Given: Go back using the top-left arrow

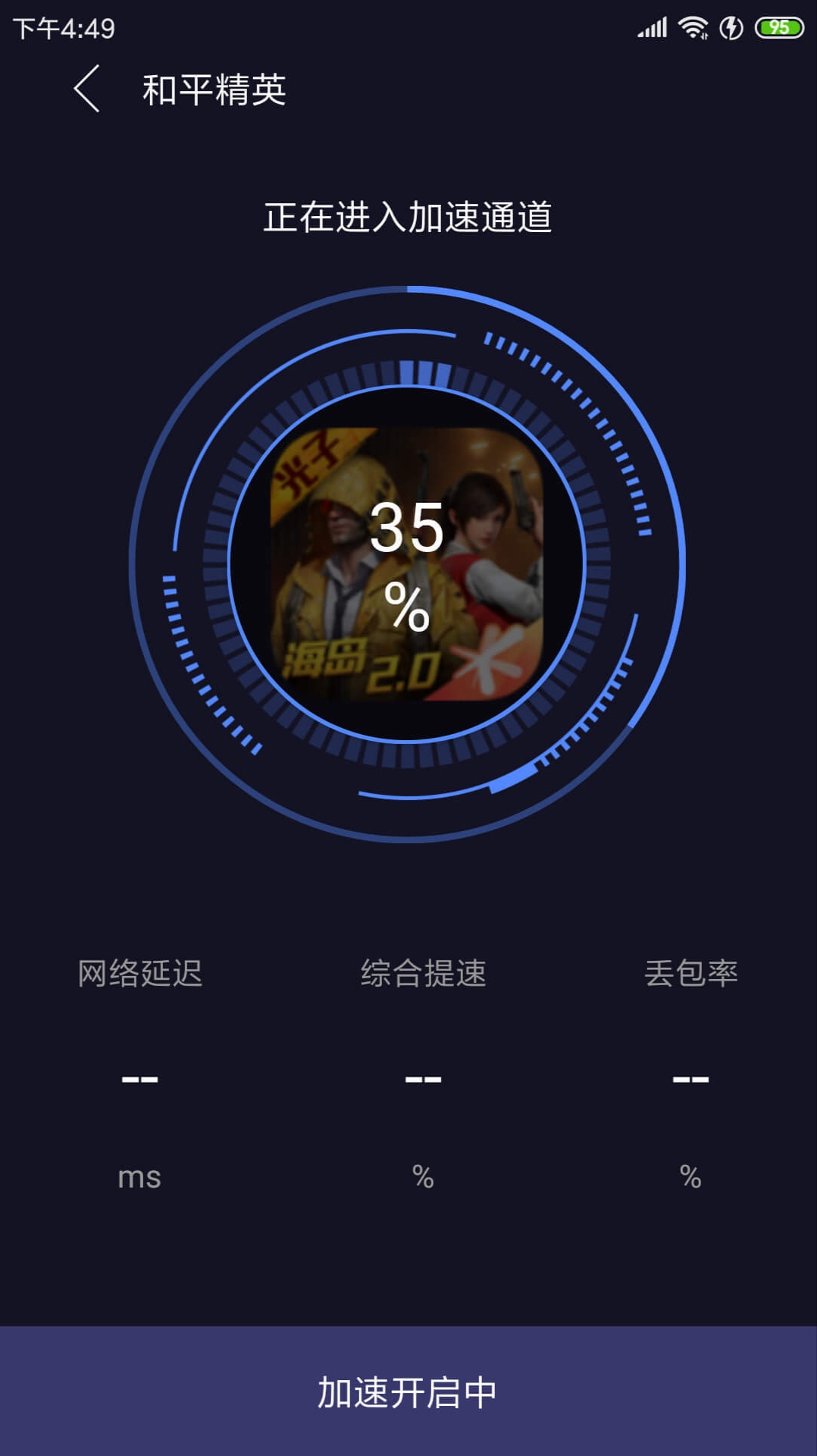Looking at the screenshot, I should pyautogui.click(x=87, y=89).
